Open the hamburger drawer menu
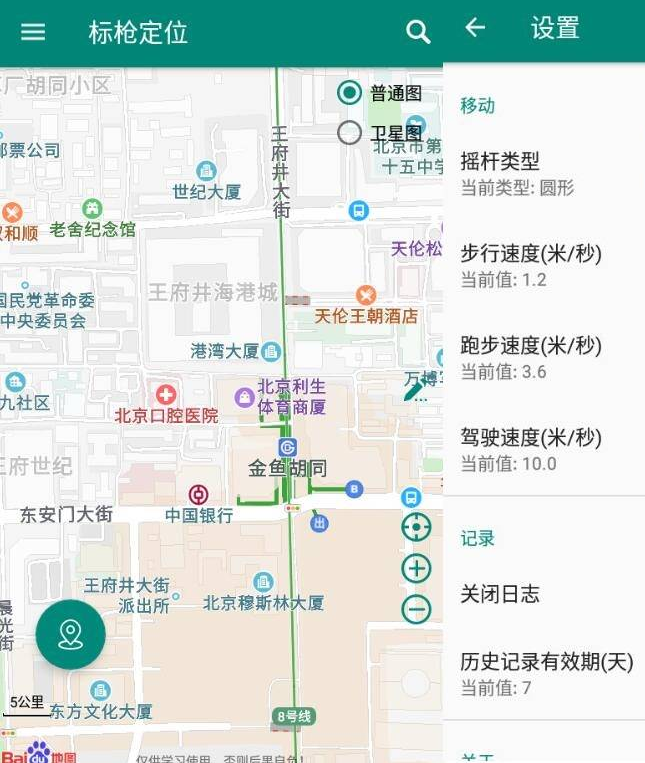 pos(33,32)
